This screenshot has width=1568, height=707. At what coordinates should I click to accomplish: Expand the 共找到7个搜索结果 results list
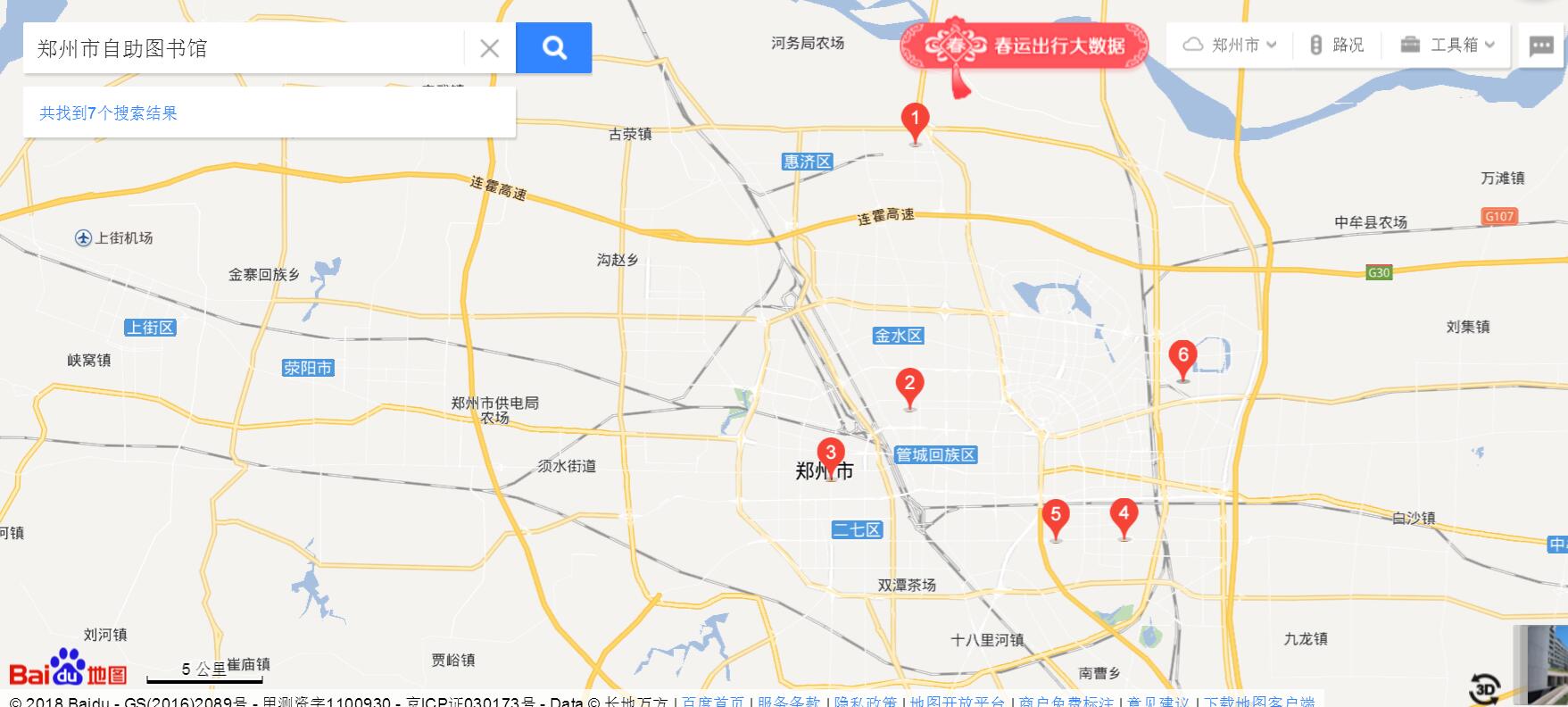coord(109,113)
